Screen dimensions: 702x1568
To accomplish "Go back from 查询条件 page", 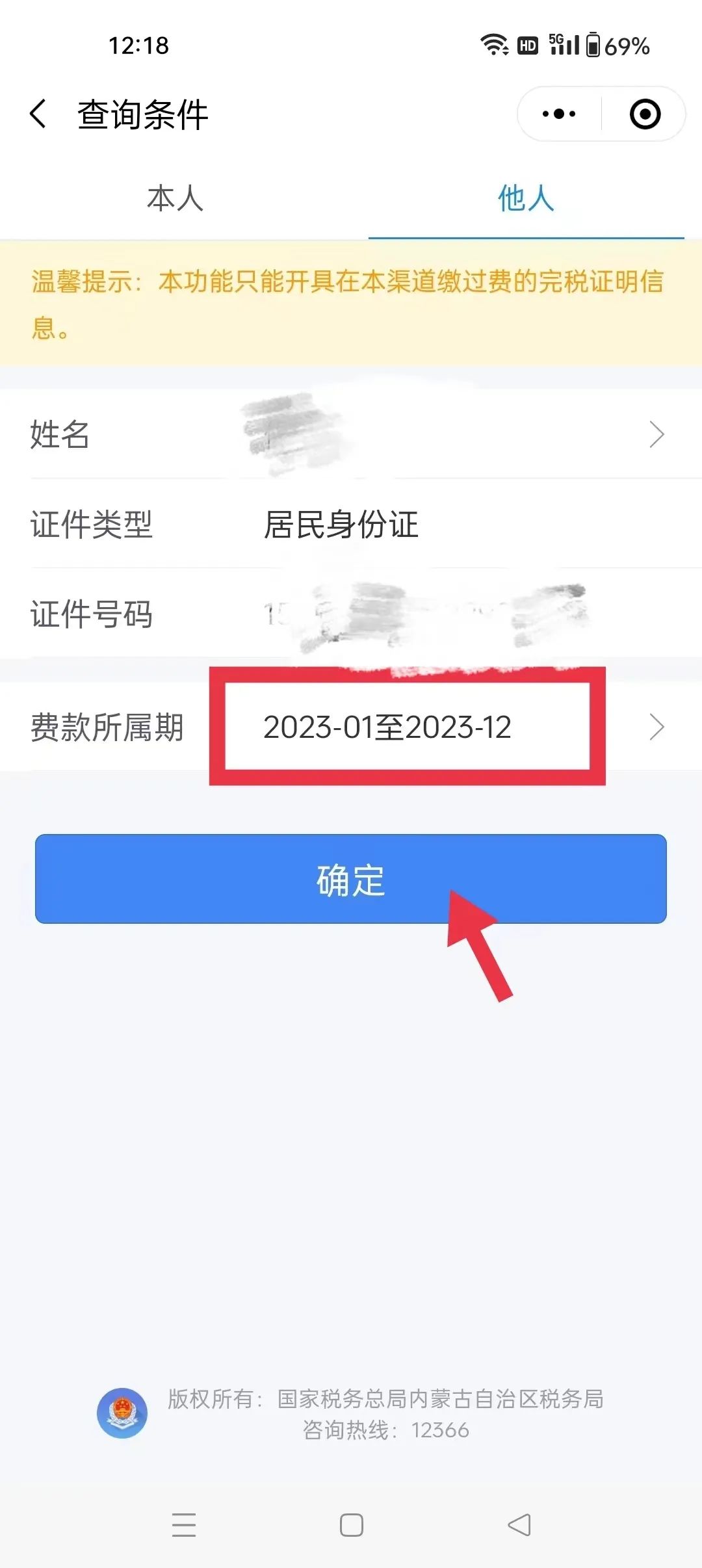I will pyautogui.click(x=39, y=114).
